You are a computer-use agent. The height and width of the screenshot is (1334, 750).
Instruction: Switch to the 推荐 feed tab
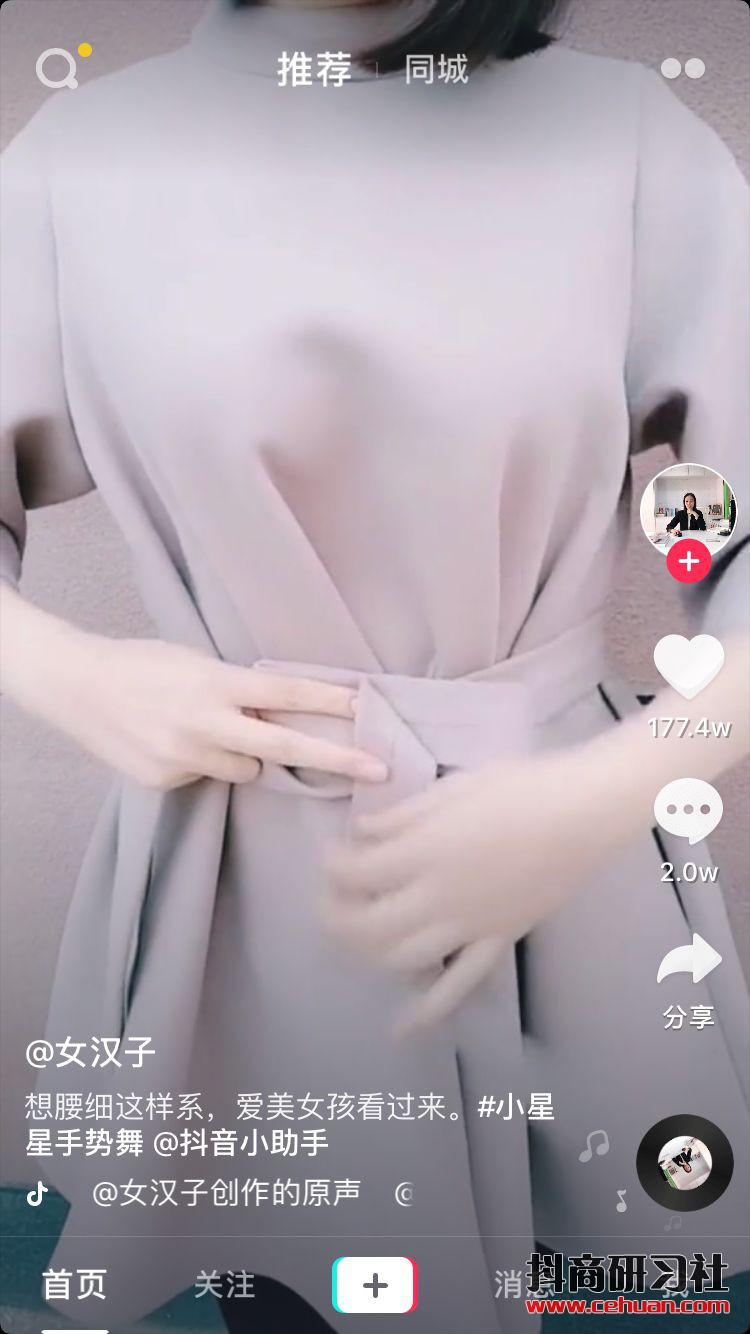coord(314,70)
